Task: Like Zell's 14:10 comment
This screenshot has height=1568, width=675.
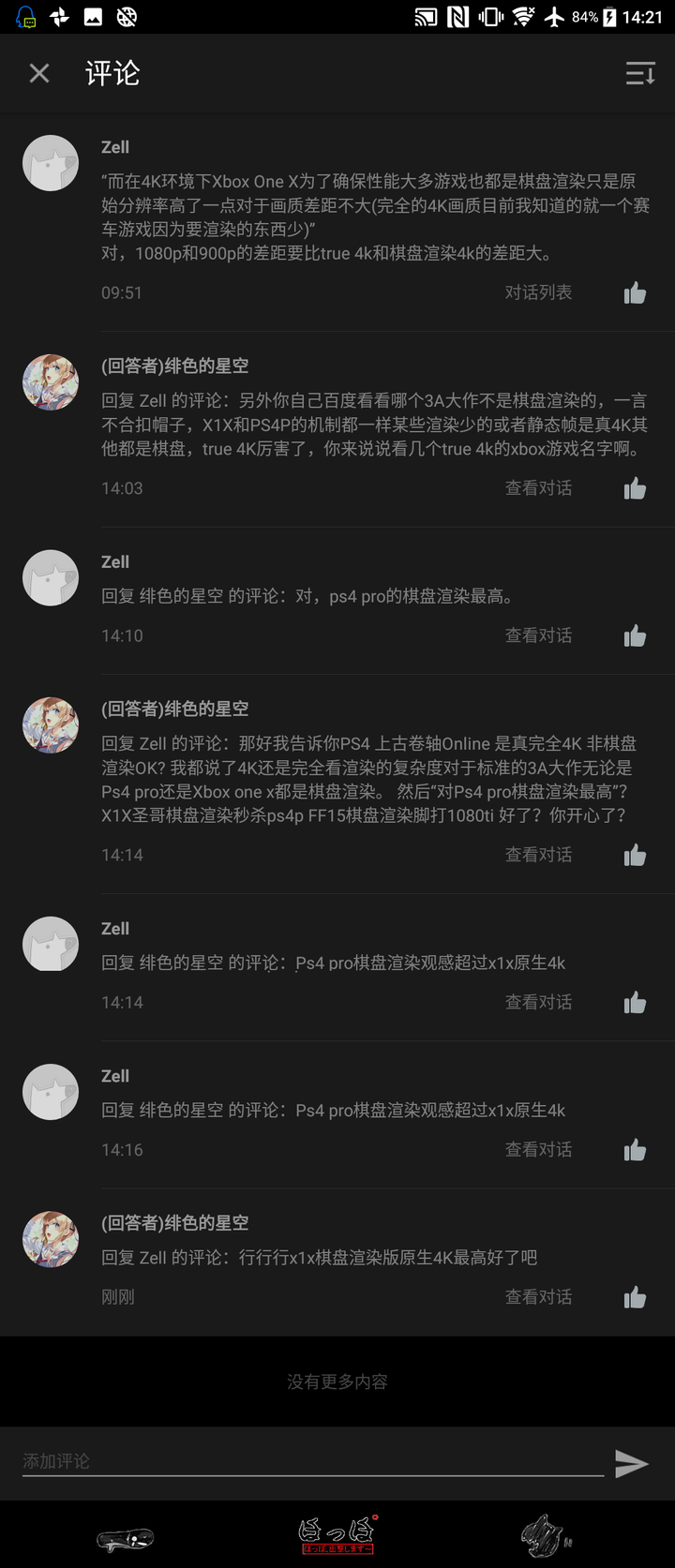Action: (635, 636)
